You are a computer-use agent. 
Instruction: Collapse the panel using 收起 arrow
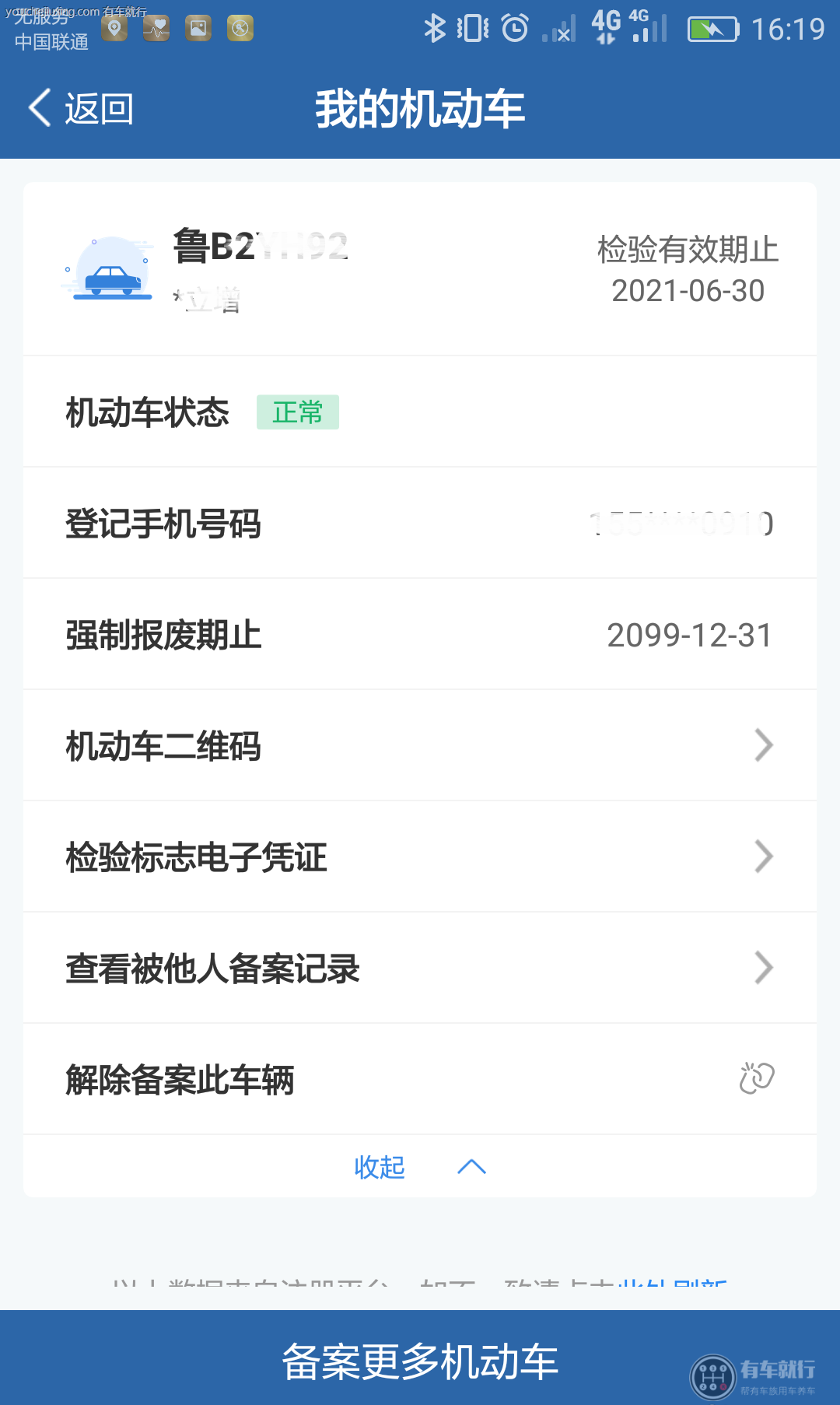[x=471, y=1167]
